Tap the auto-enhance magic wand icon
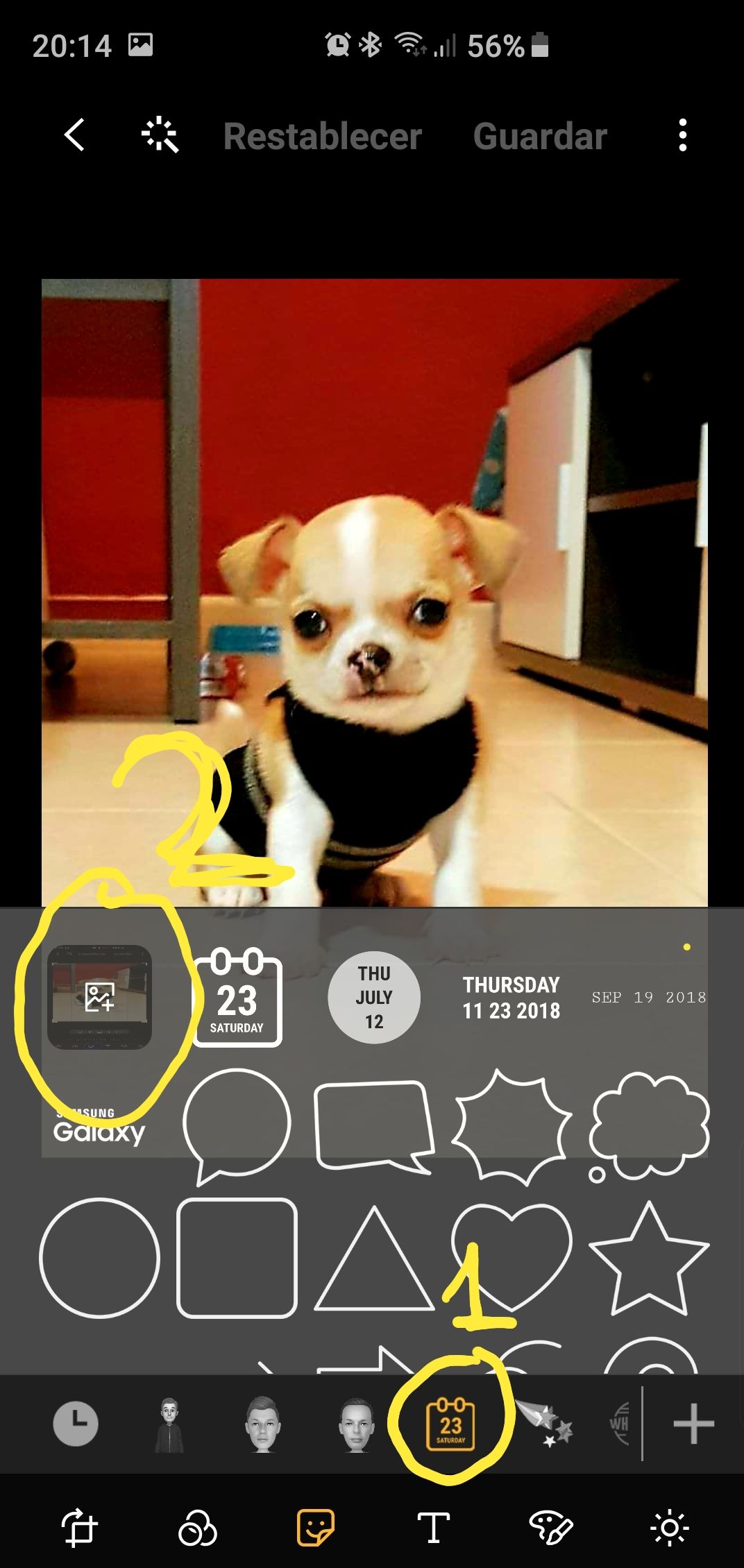Screen dimensions: 744x1568 [160, 135]
